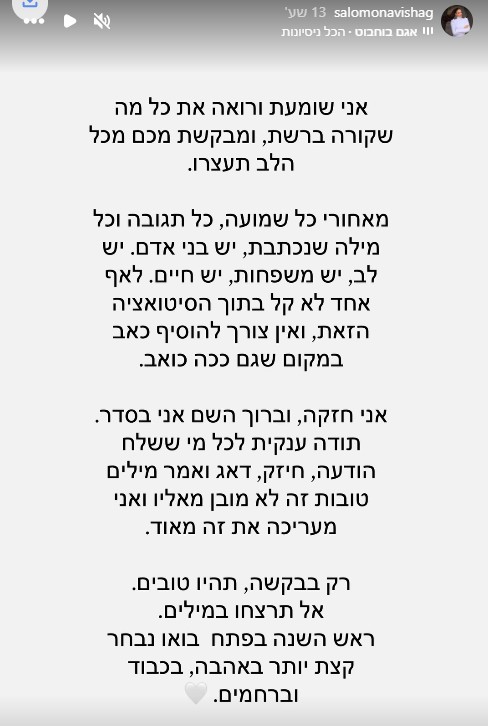Unmute the story sound
Screen dimensions: 488x726
[102, 21]
